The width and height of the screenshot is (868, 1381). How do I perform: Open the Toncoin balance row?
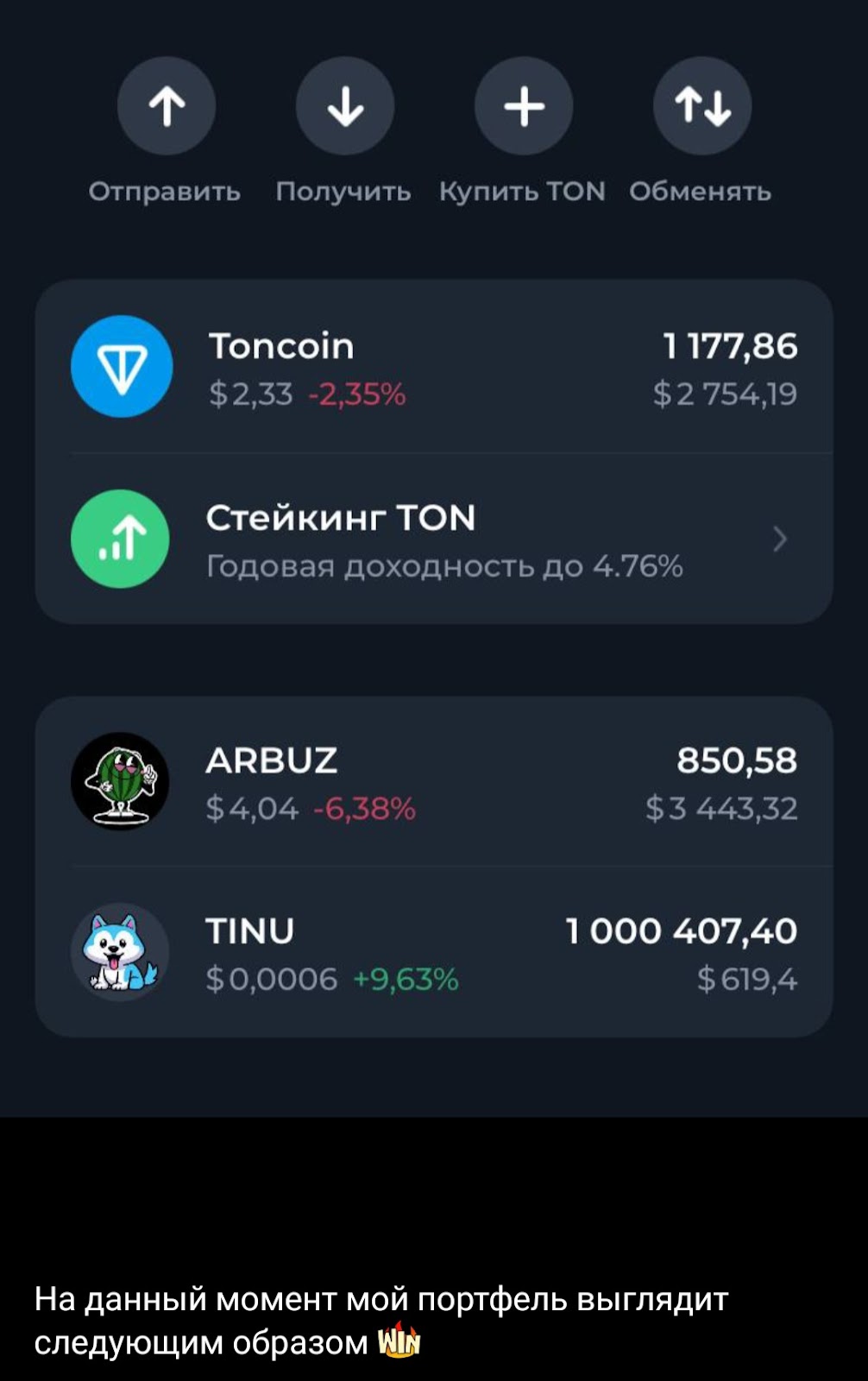[x=433, y=368]
